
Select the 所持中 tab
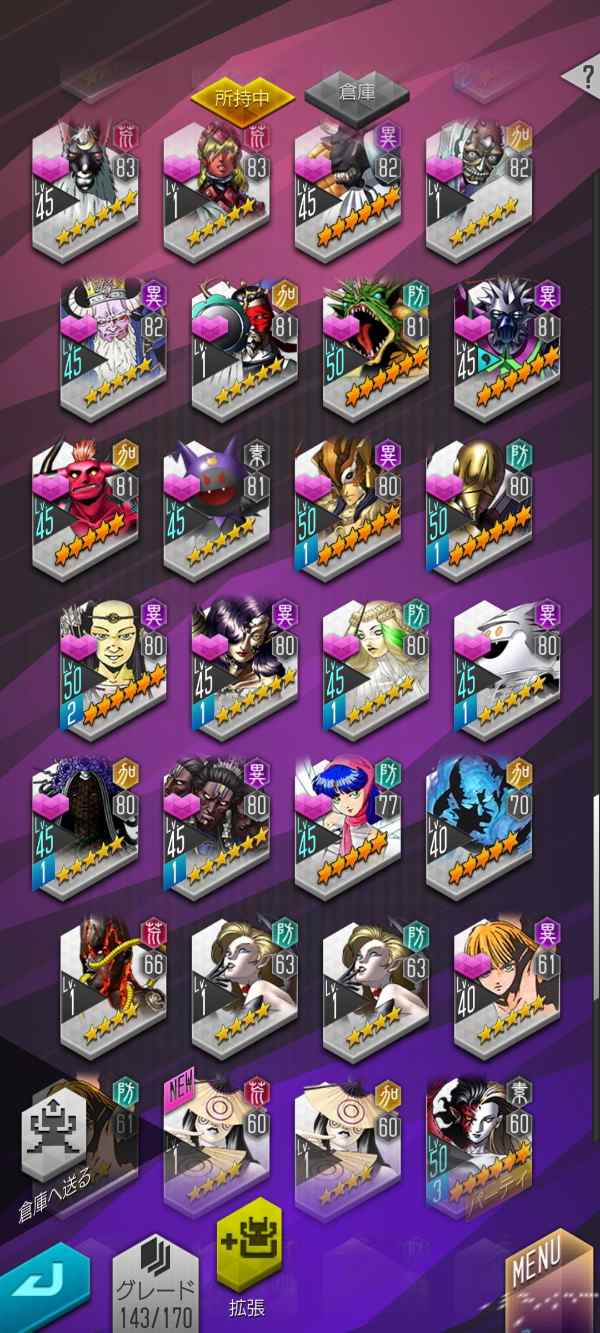242,95
